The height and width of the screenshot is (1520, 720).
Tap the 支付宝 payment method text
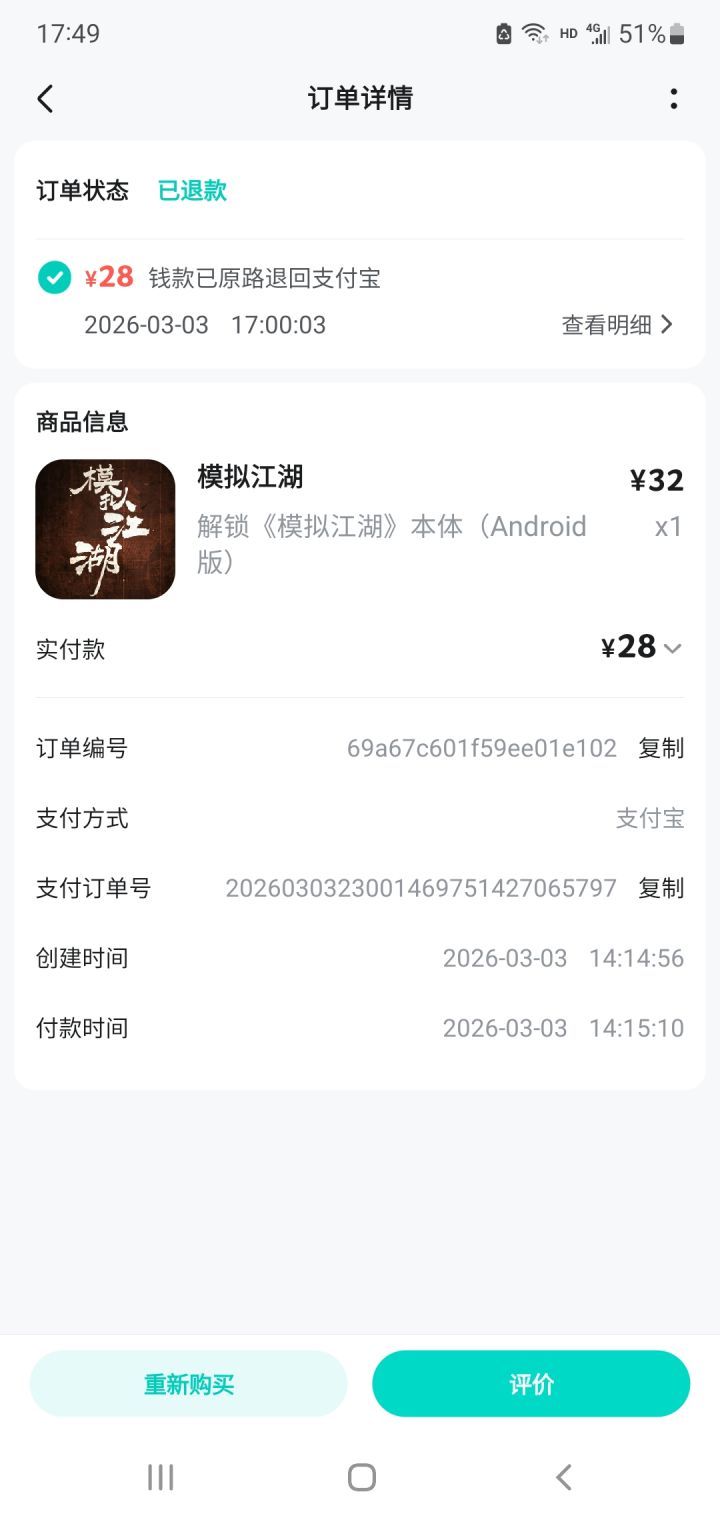(650, 818)
